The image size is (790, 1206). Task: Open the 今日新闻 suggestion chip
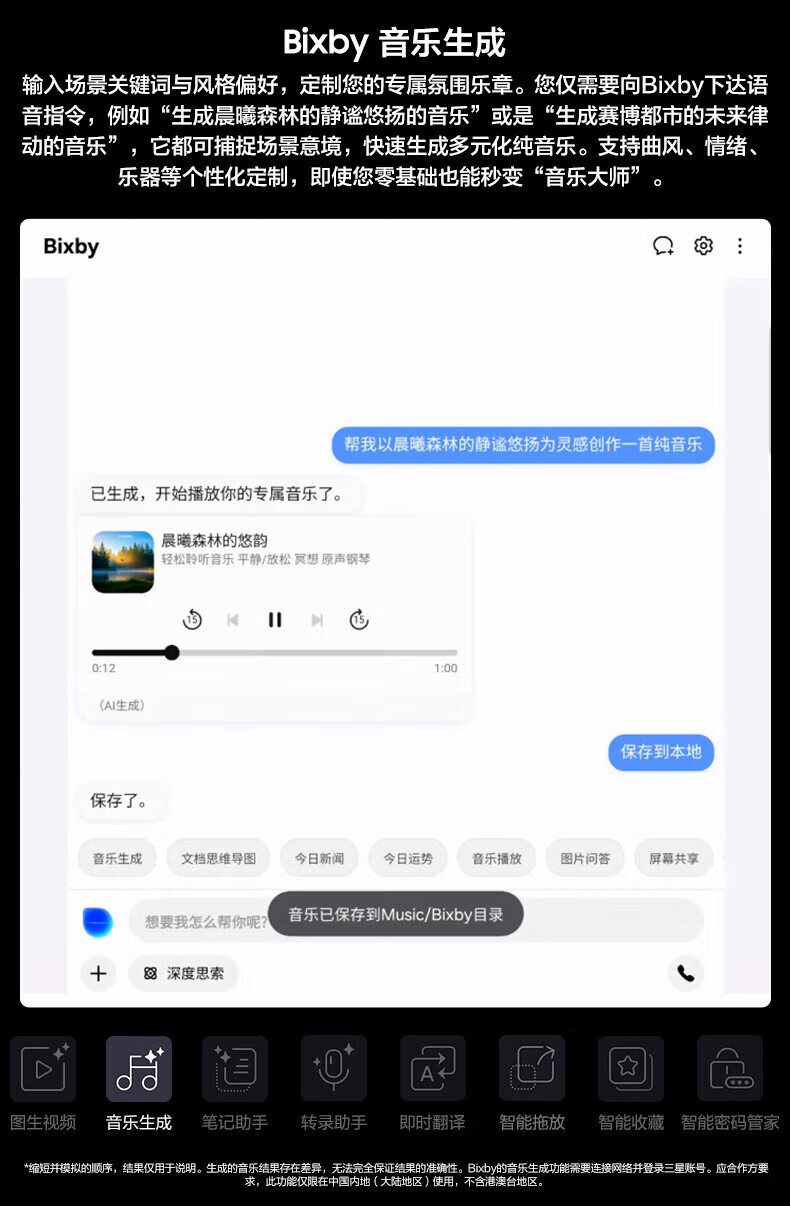(x=319, y=858)
